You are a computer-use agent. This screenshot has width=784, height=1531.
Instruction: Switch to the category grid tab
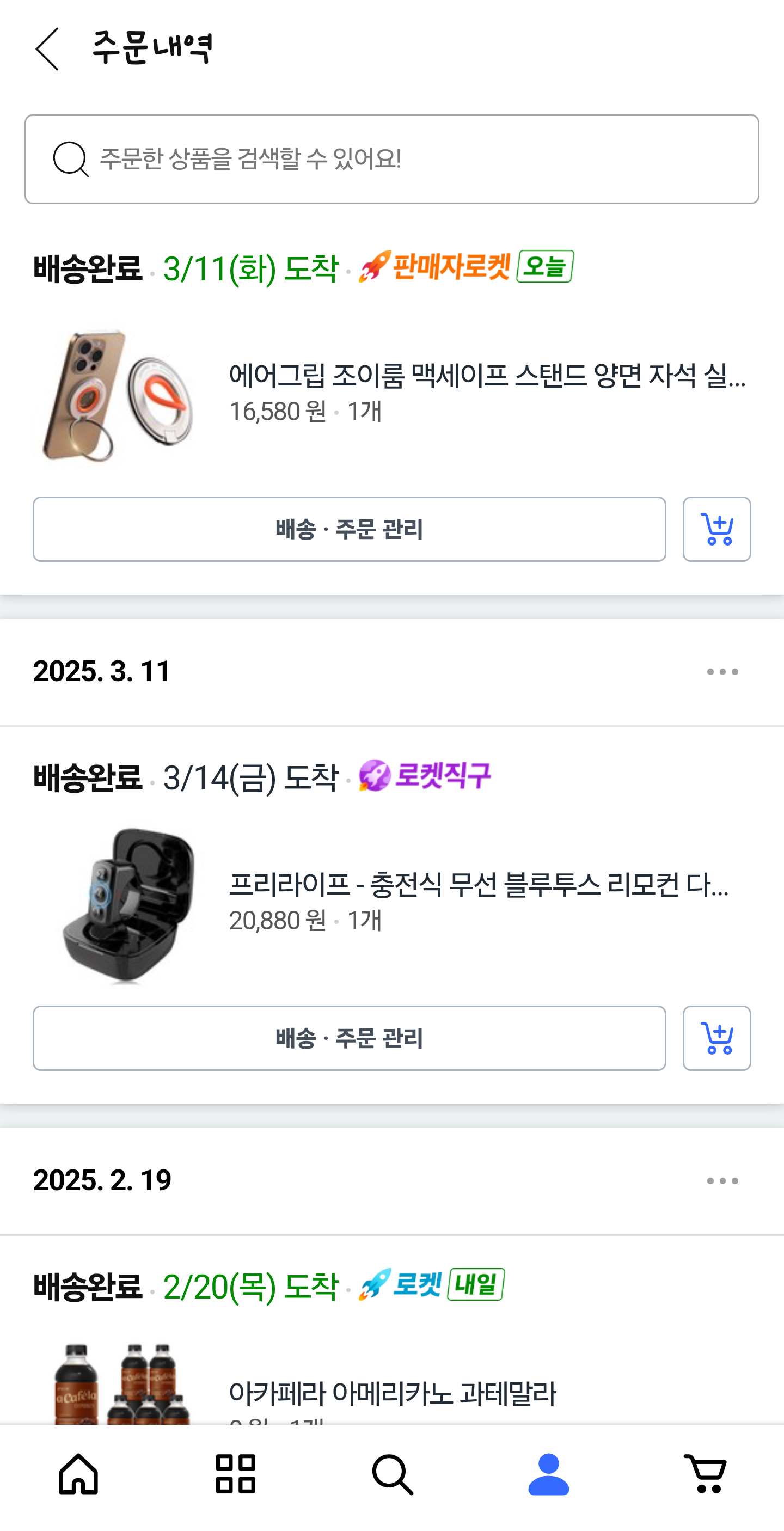pos(235,1474)
